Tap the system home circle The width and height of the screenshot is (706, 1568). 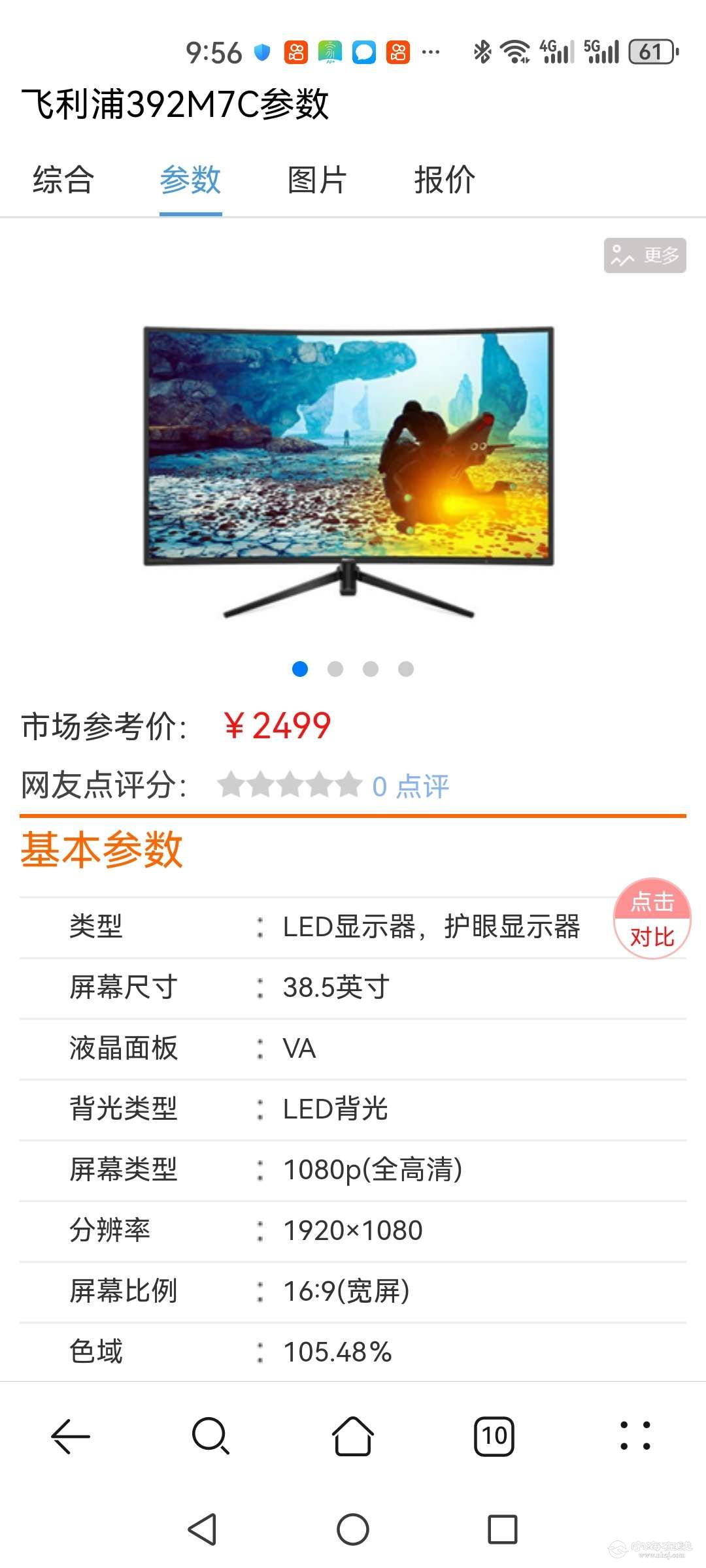353,1529
